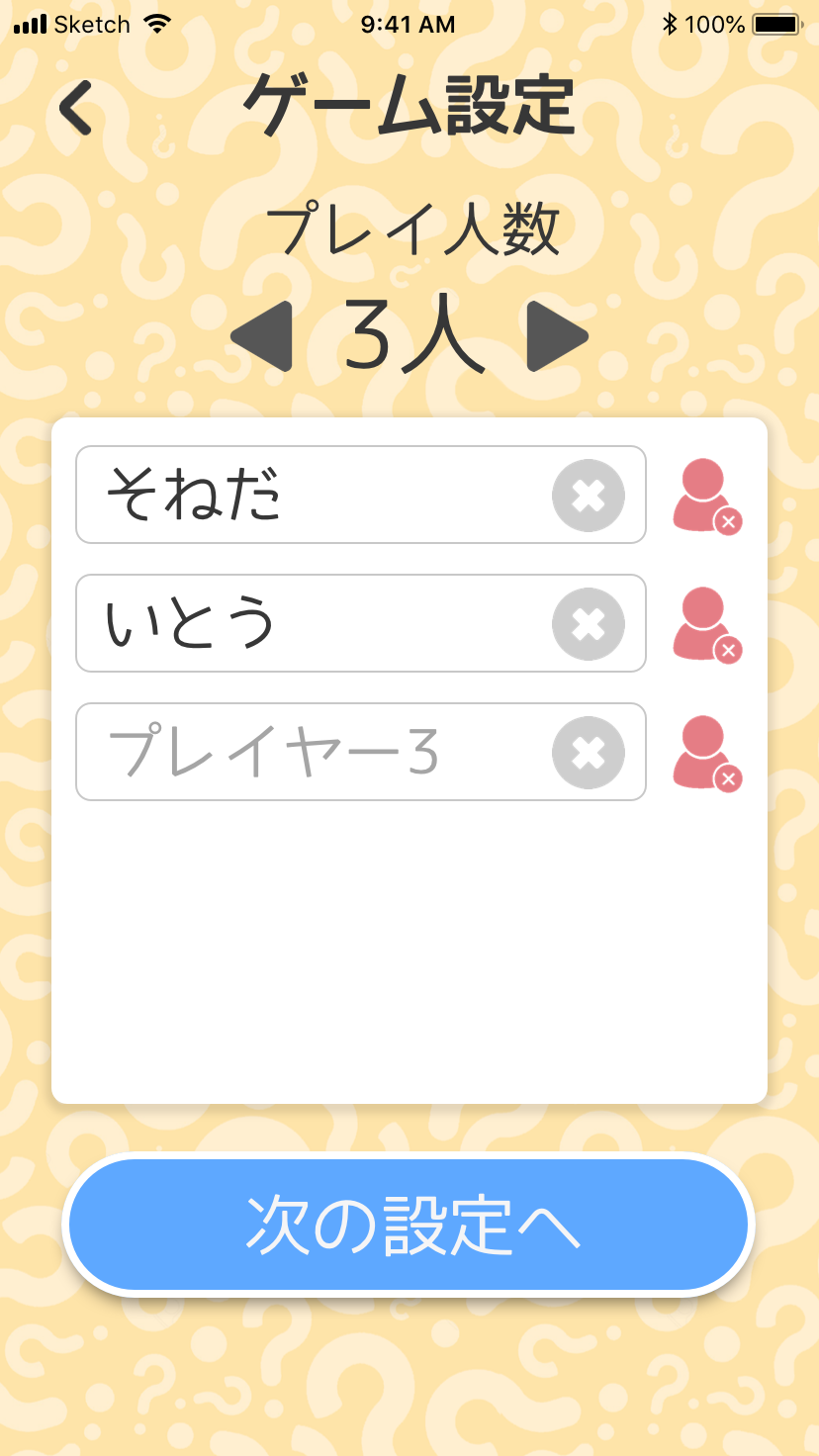Image resolution: width=819 pixels, height=1456 pixels.
Task: Tap the プレイ人数 heading label
Action: click(x=409, y=225)
